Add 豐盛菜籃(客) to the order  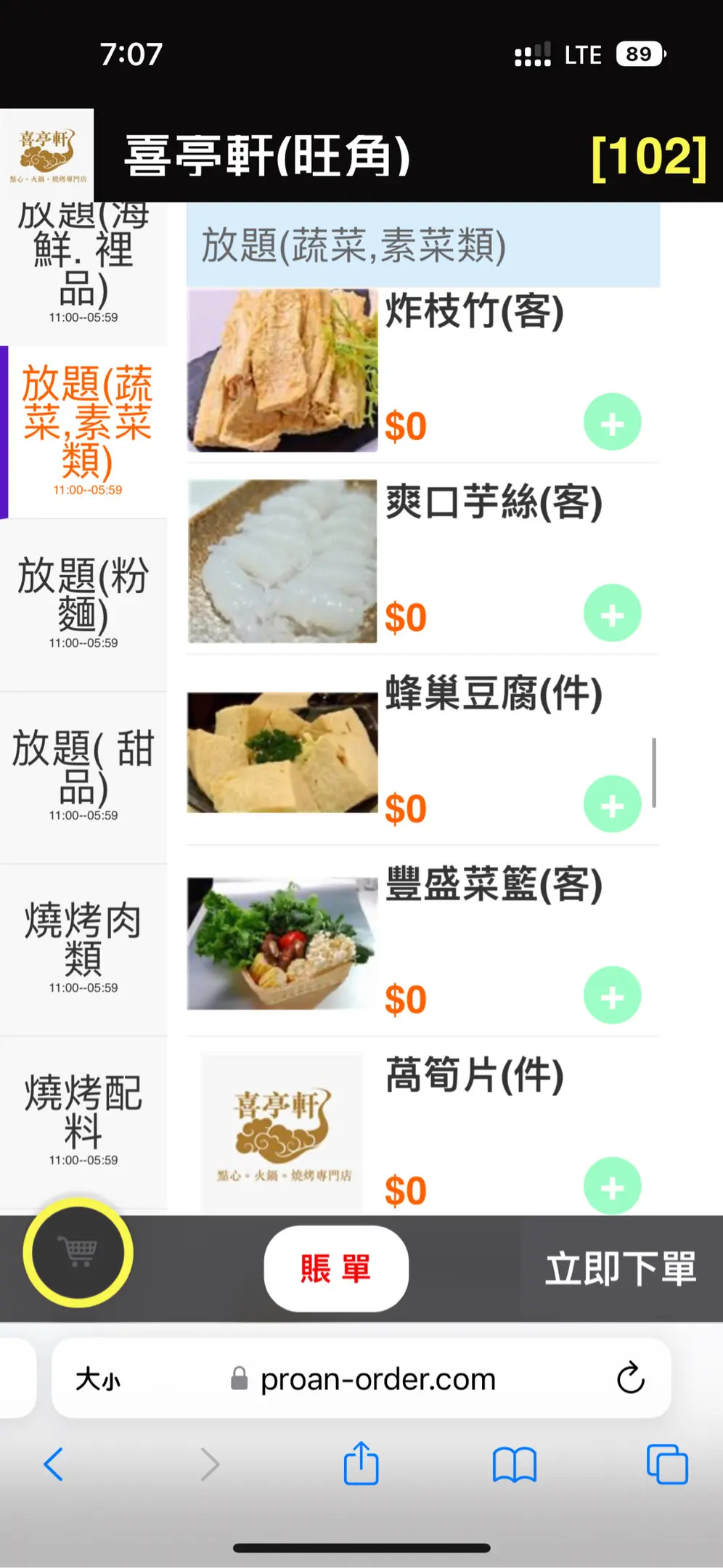(612, 996)
